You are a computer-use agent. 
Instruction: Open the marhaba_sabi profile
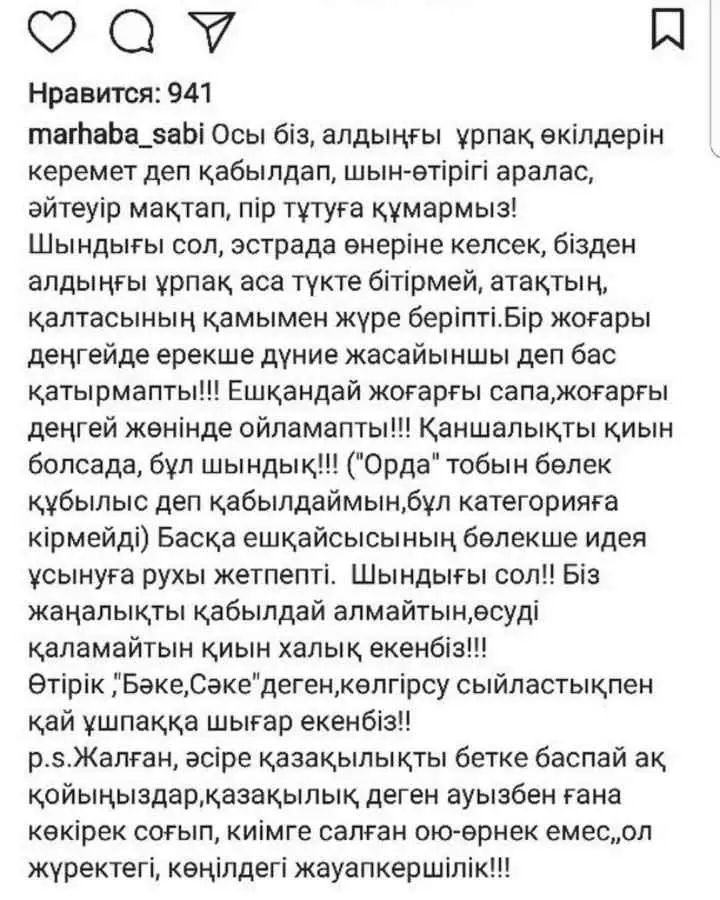click(117, 135)
